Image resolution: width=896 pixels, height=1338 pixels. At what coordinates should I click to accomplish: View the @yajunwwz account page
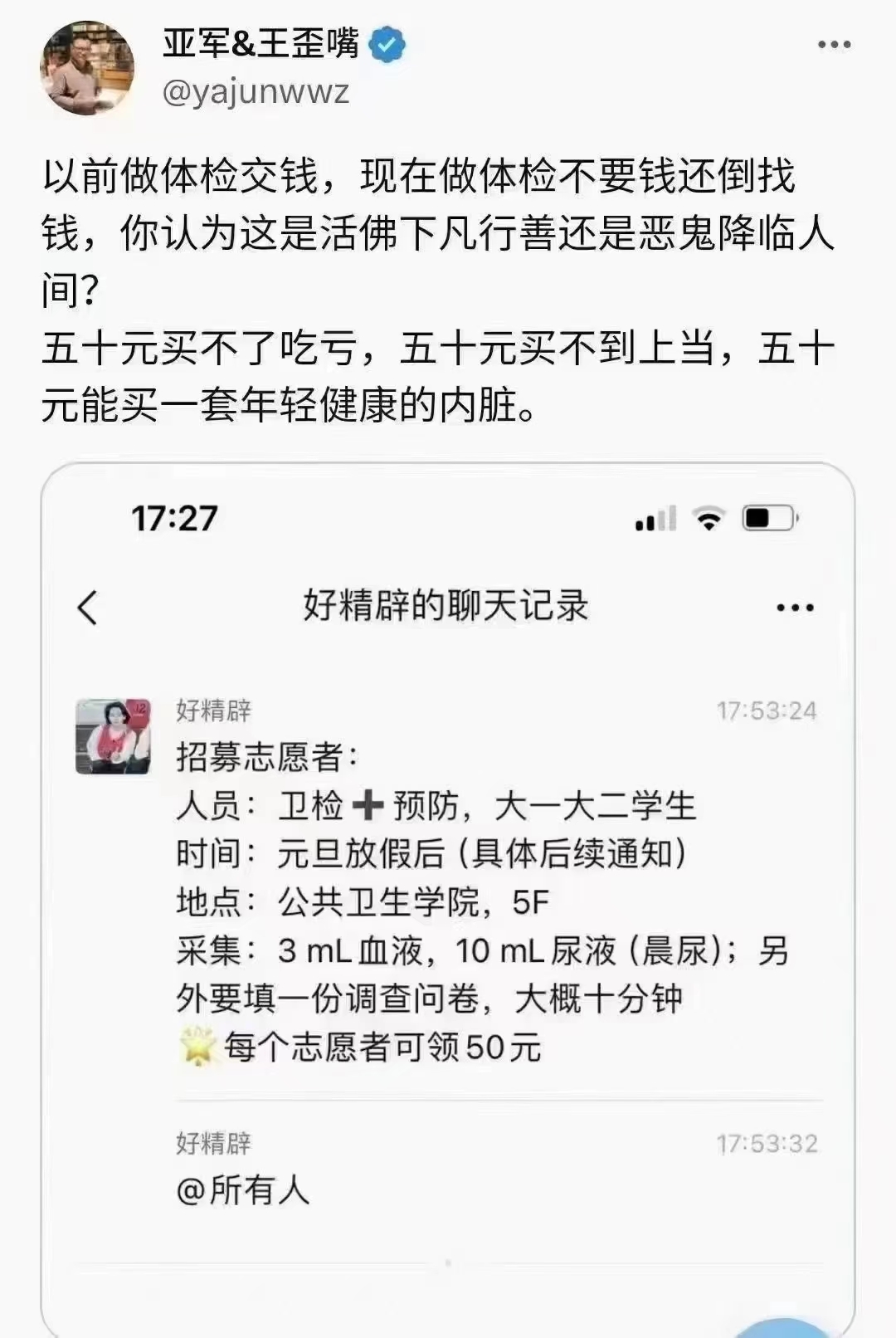[256, 92]
